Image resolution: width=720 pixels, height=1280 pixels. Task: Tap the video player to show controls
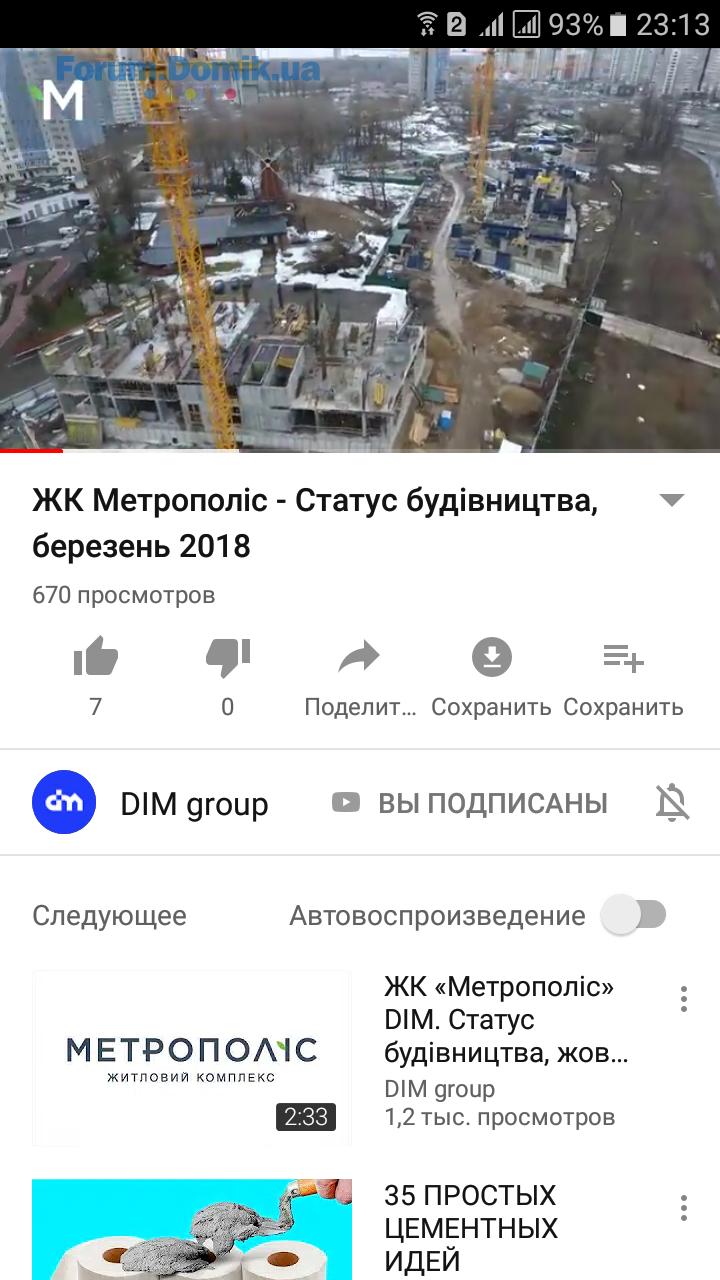click(360, 250)
